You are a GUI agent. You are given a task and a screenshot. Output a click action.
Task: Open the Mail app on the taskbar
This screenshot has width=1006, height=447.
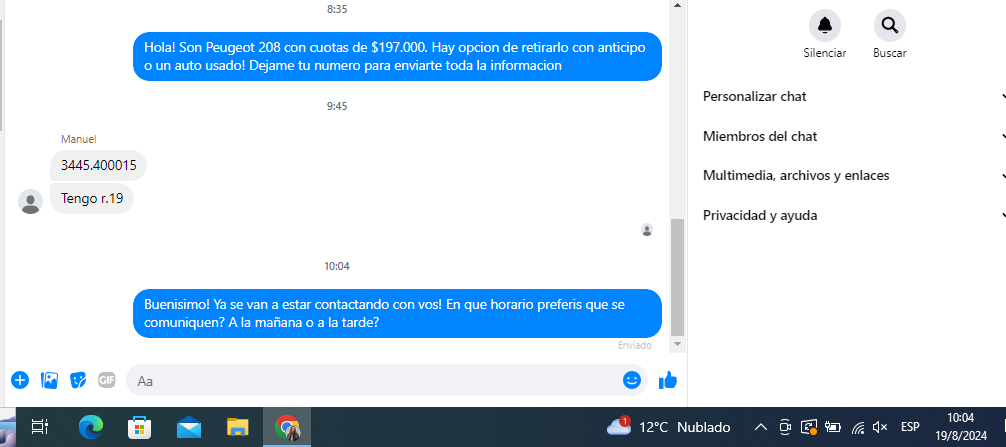click(x=189, y=427)
